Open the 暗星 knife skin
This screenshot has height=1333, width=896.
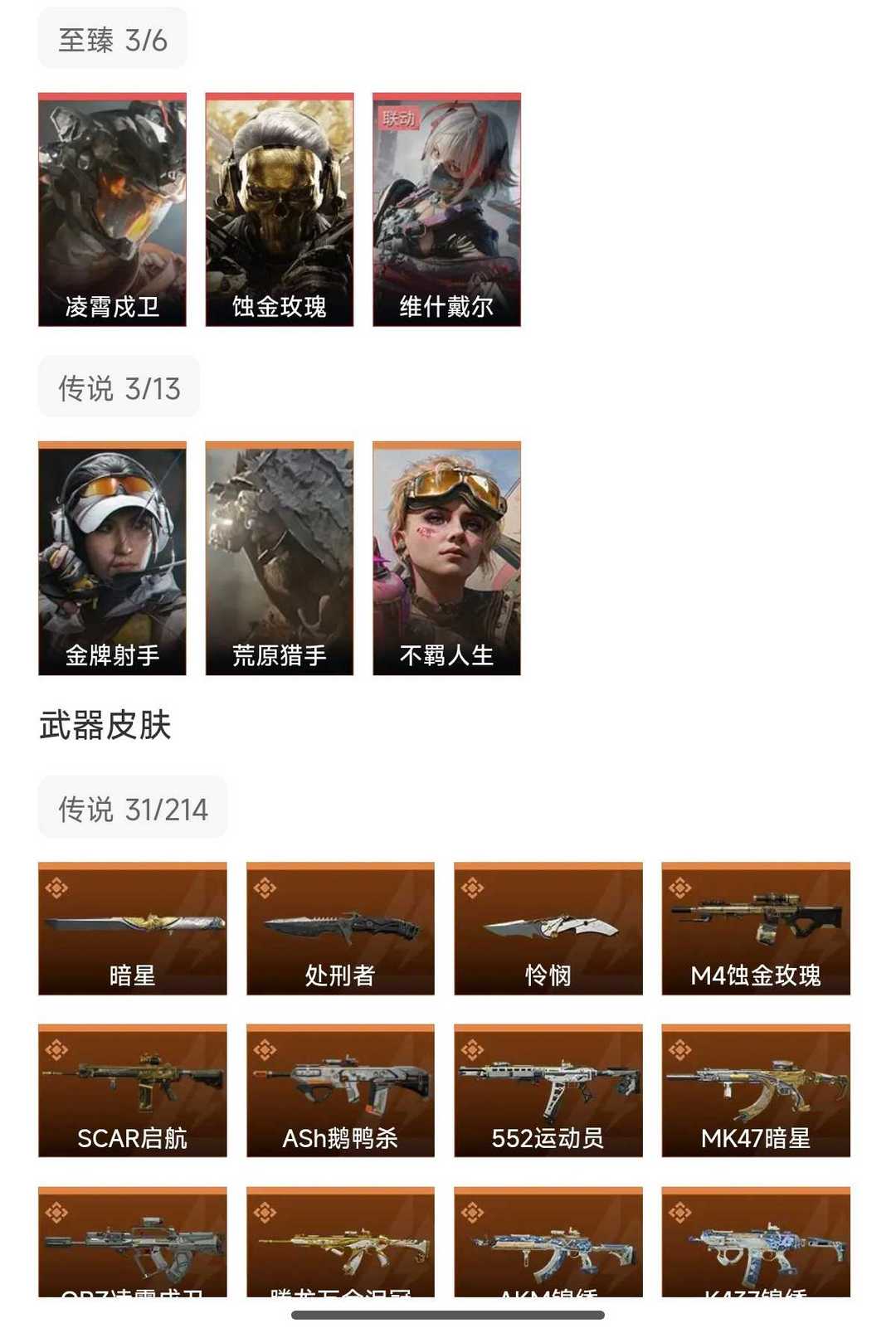pyautogui.click(x=133, y=928)
